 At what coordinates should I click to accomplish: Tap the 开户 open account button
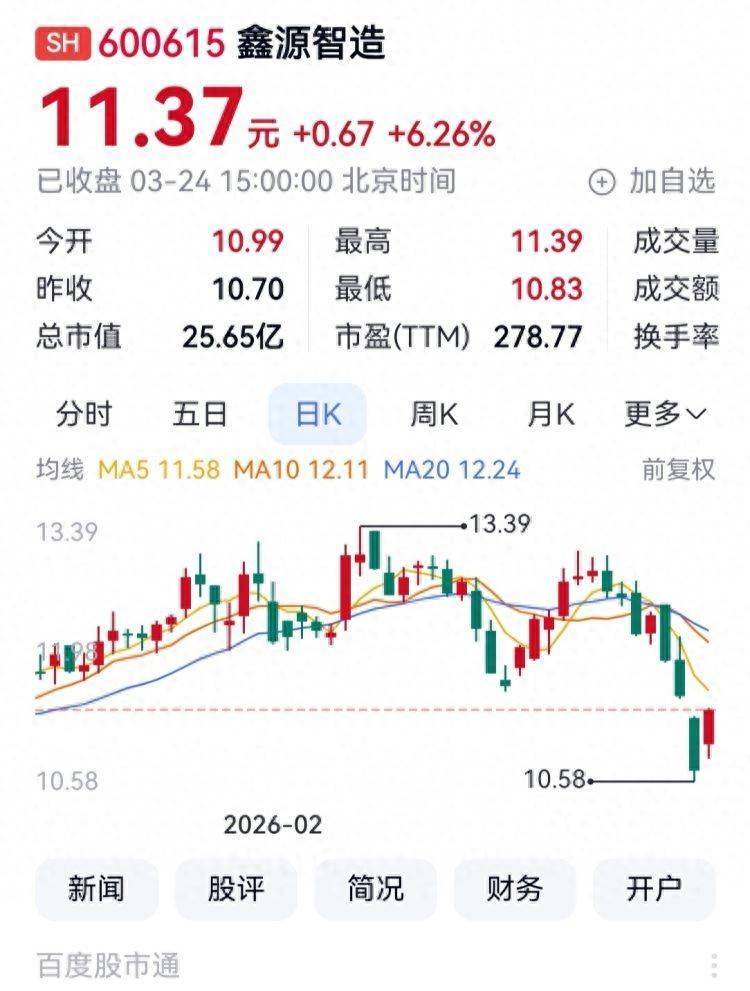[654, 888]
